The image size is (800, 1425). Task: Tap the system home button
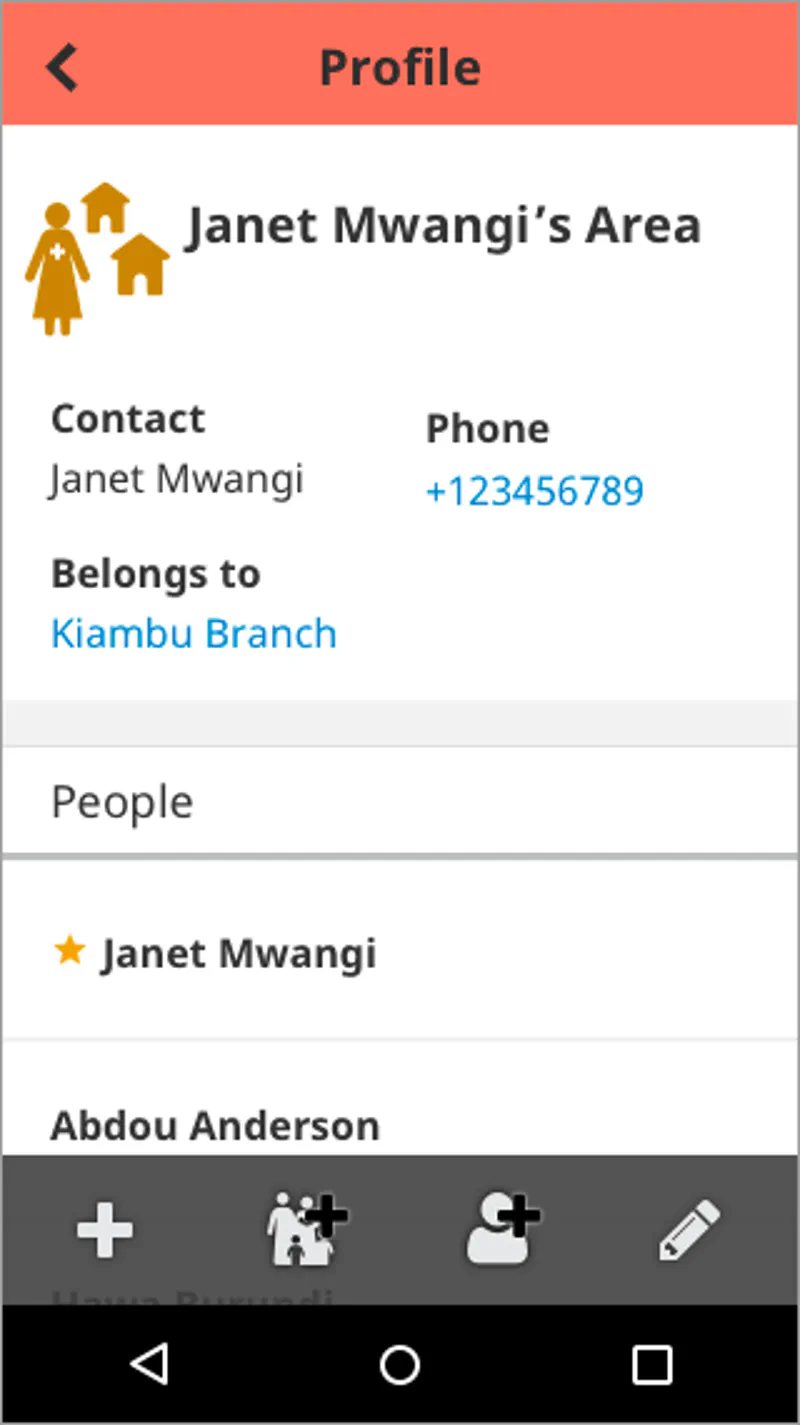[400, 1365]
